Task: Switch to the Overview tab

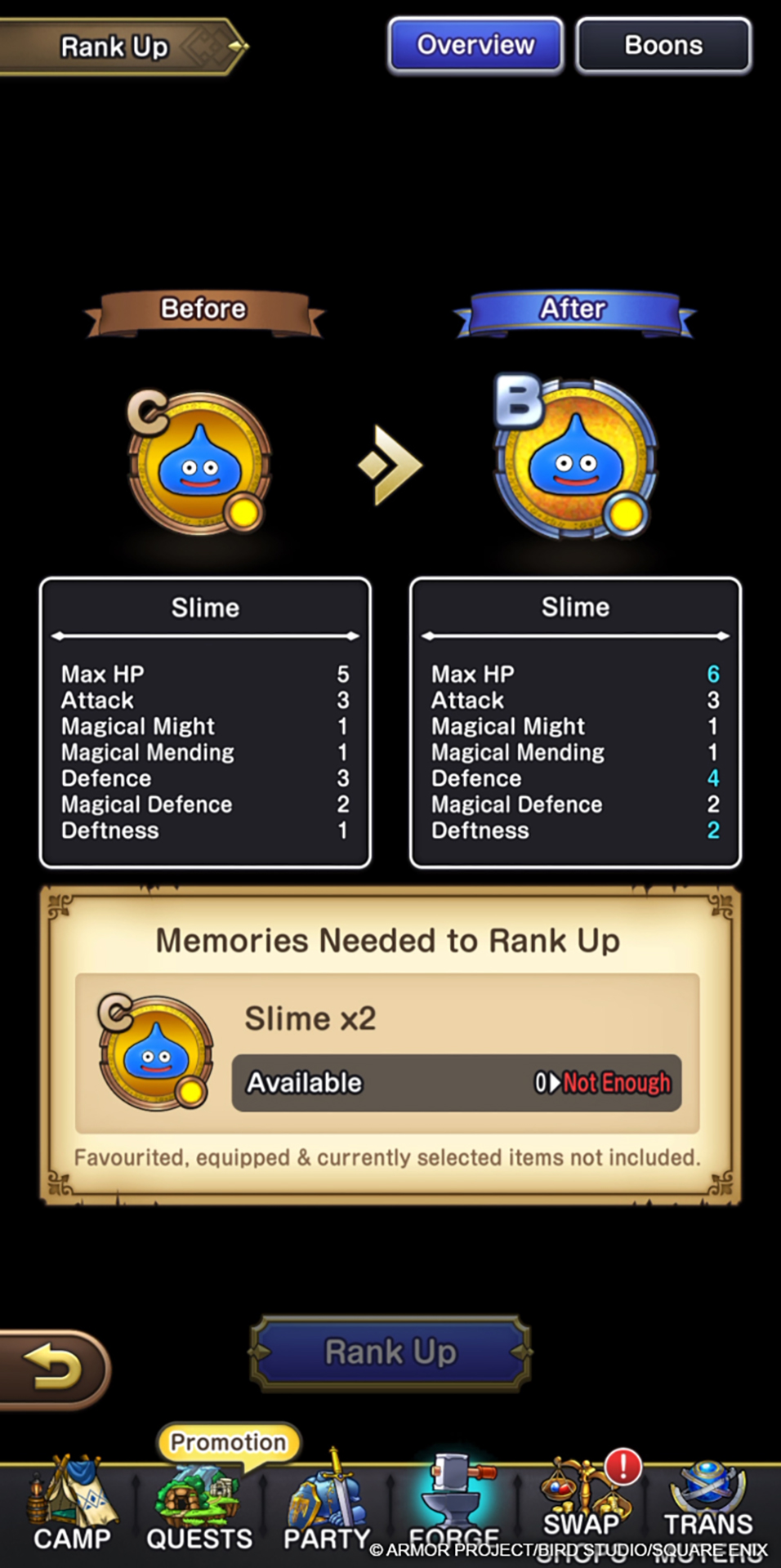Action: 475,46
